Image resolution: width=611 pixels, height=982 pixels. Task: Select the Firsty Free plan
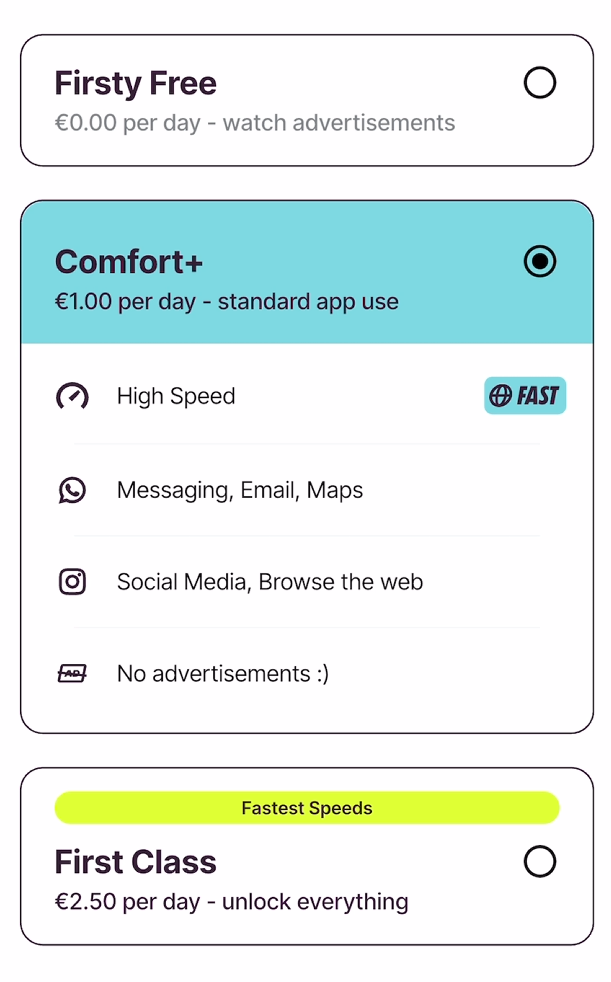tap(539, 83)
